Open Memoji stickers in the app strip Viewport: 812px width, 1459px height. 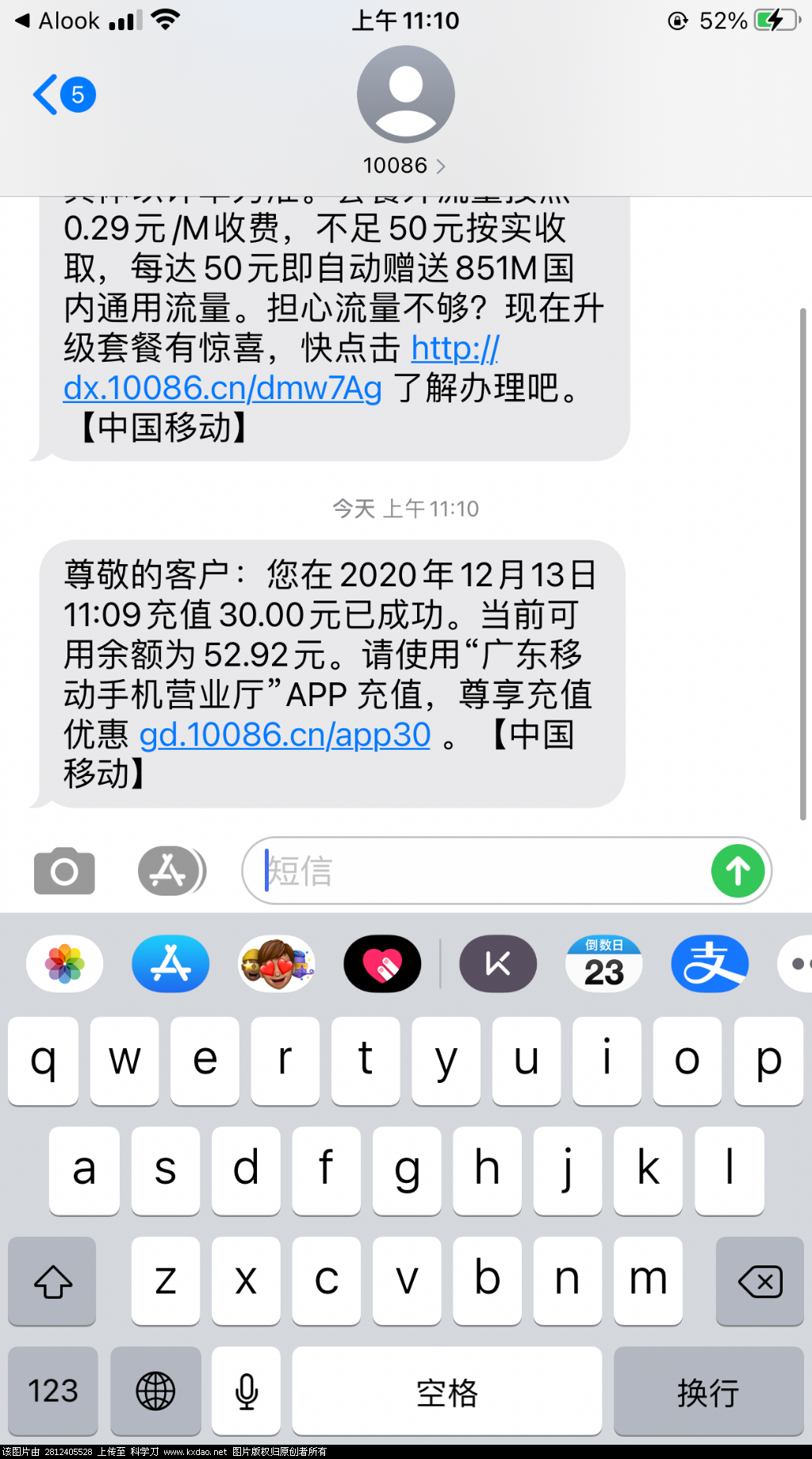277,964
